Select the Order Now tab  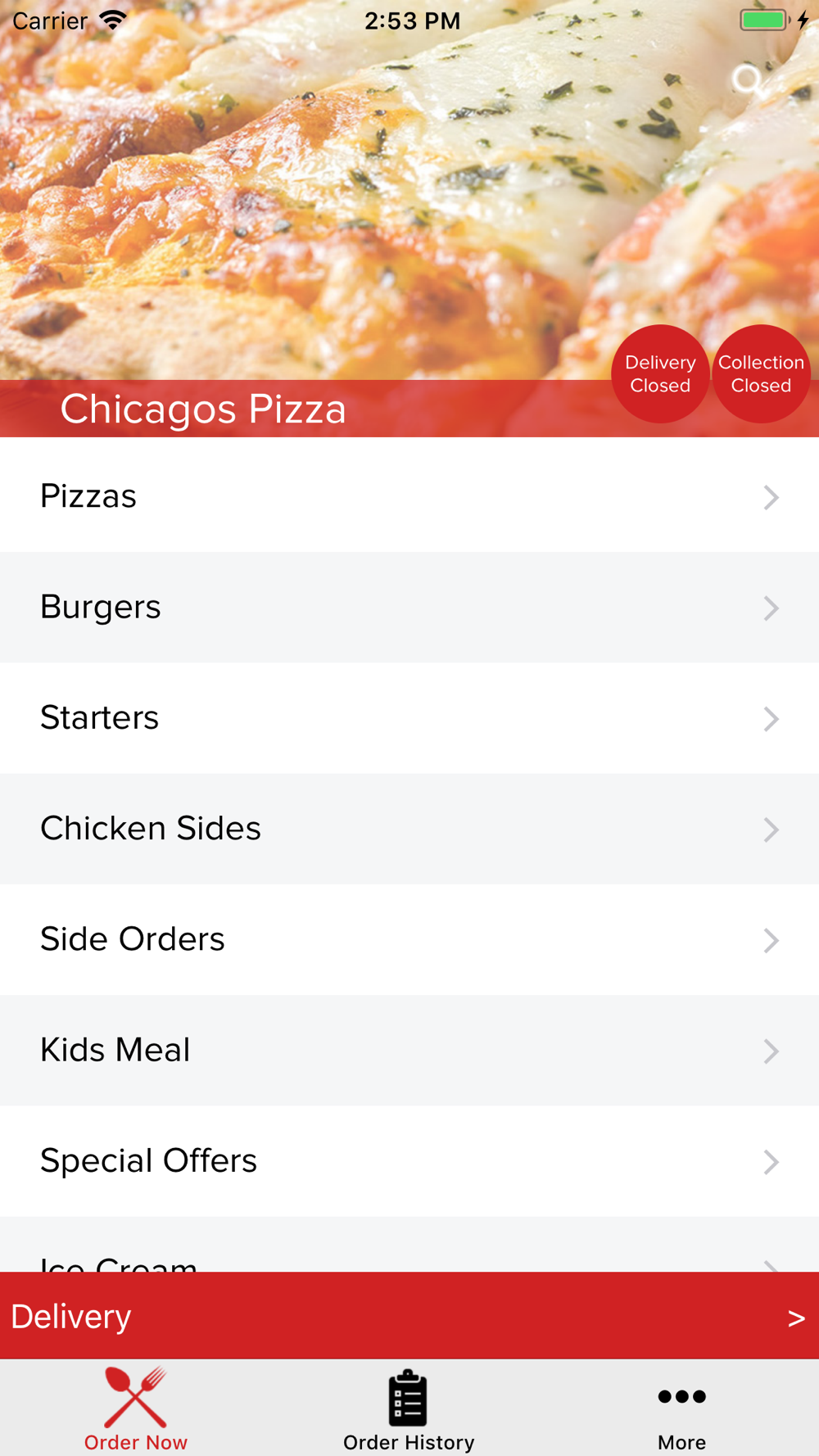coord(136,1409)
